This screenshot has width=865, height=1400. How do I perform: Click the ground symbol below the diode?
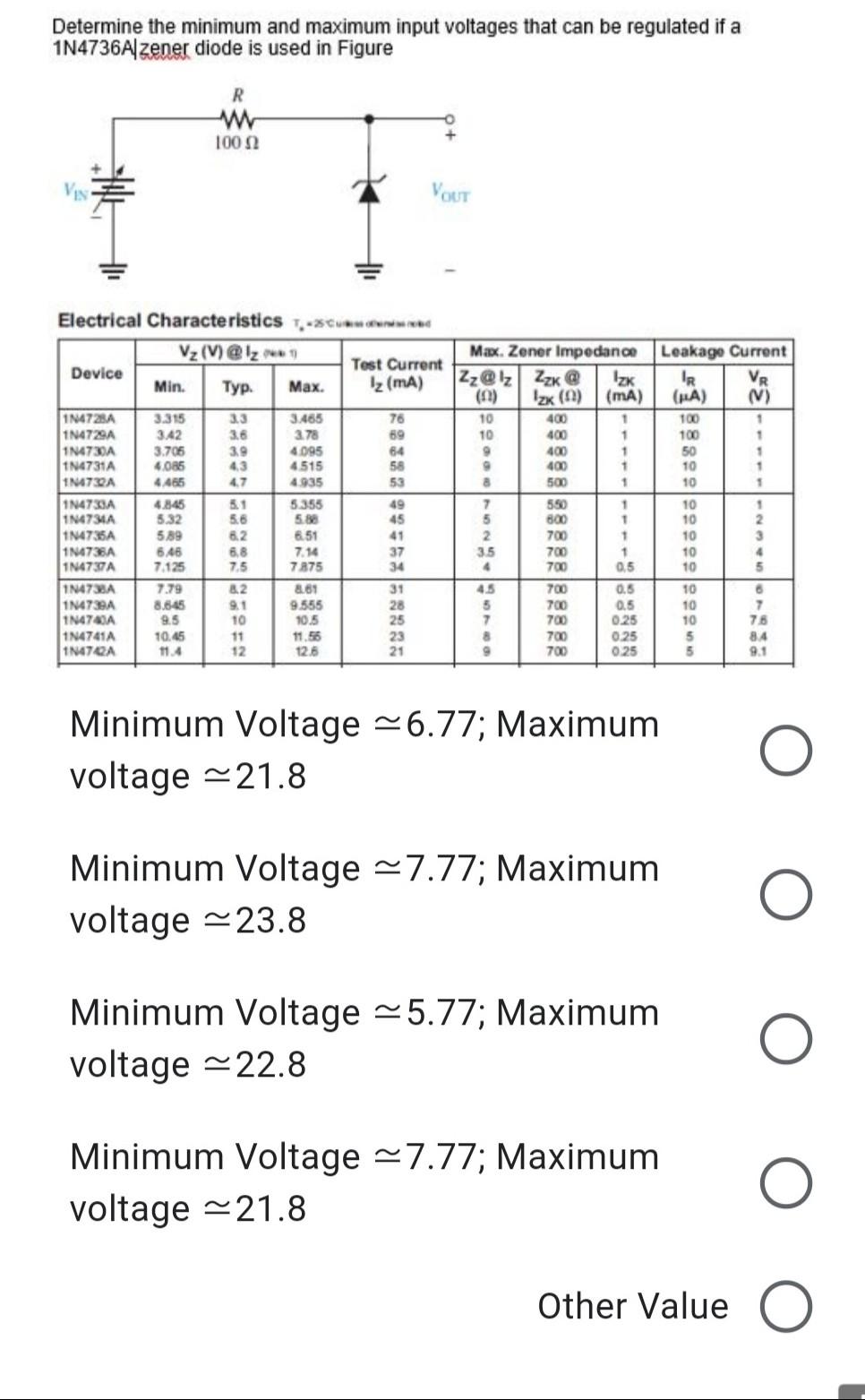click(370, 264)
